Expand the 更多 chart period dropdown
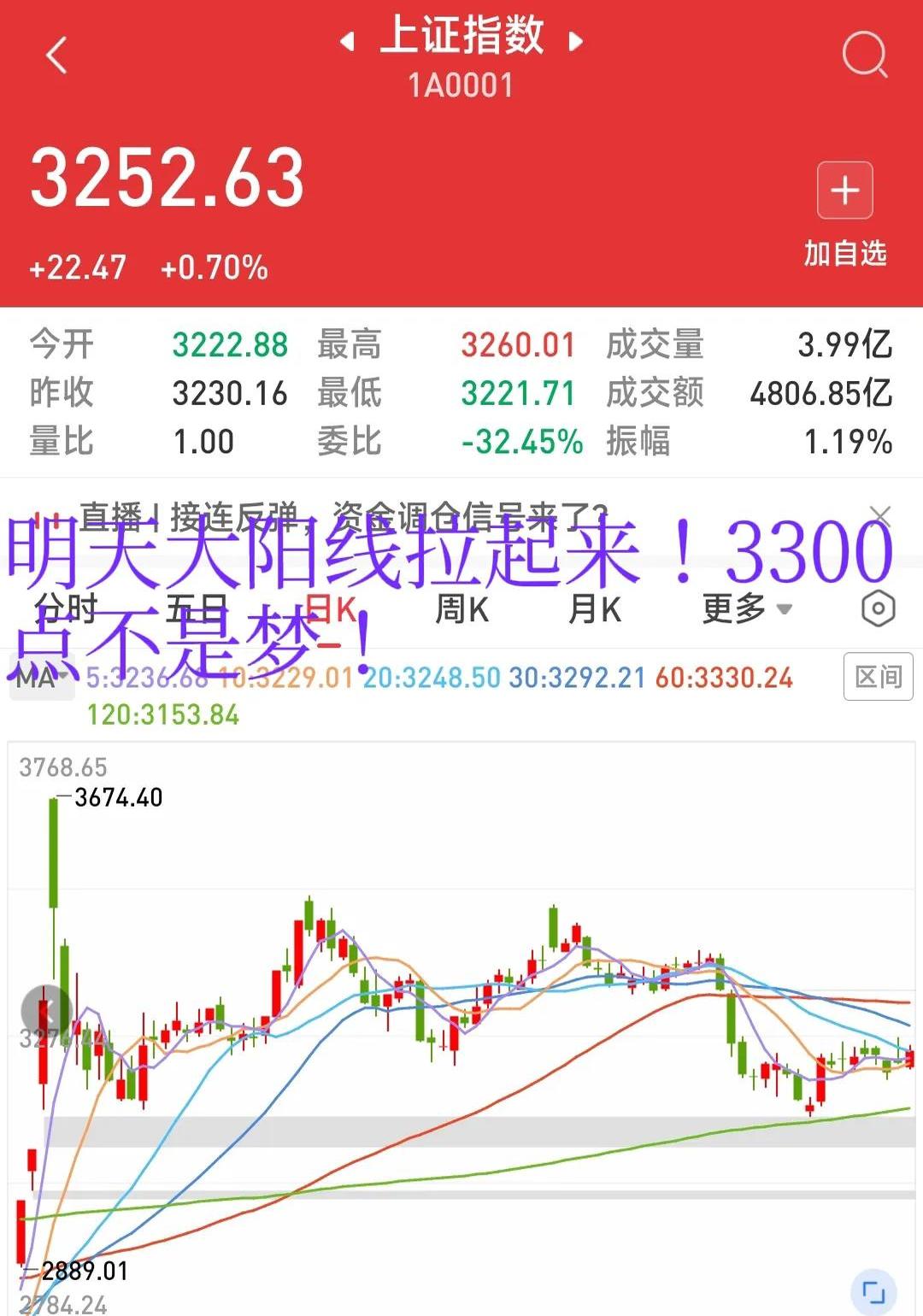The height and width of the screenshot is (1316, 923). coord(739,609)
